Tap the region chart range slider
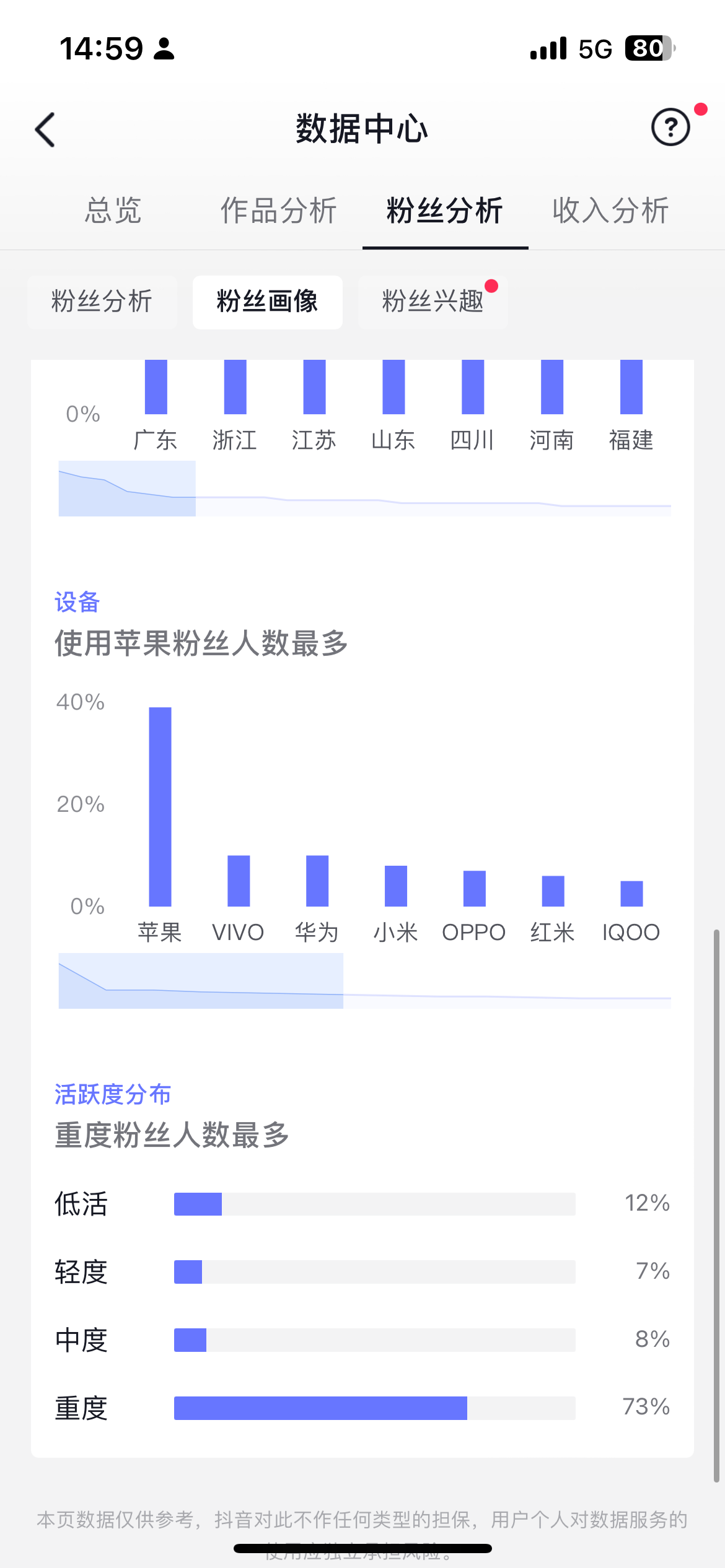725x1568 pixels. [364, 489]
